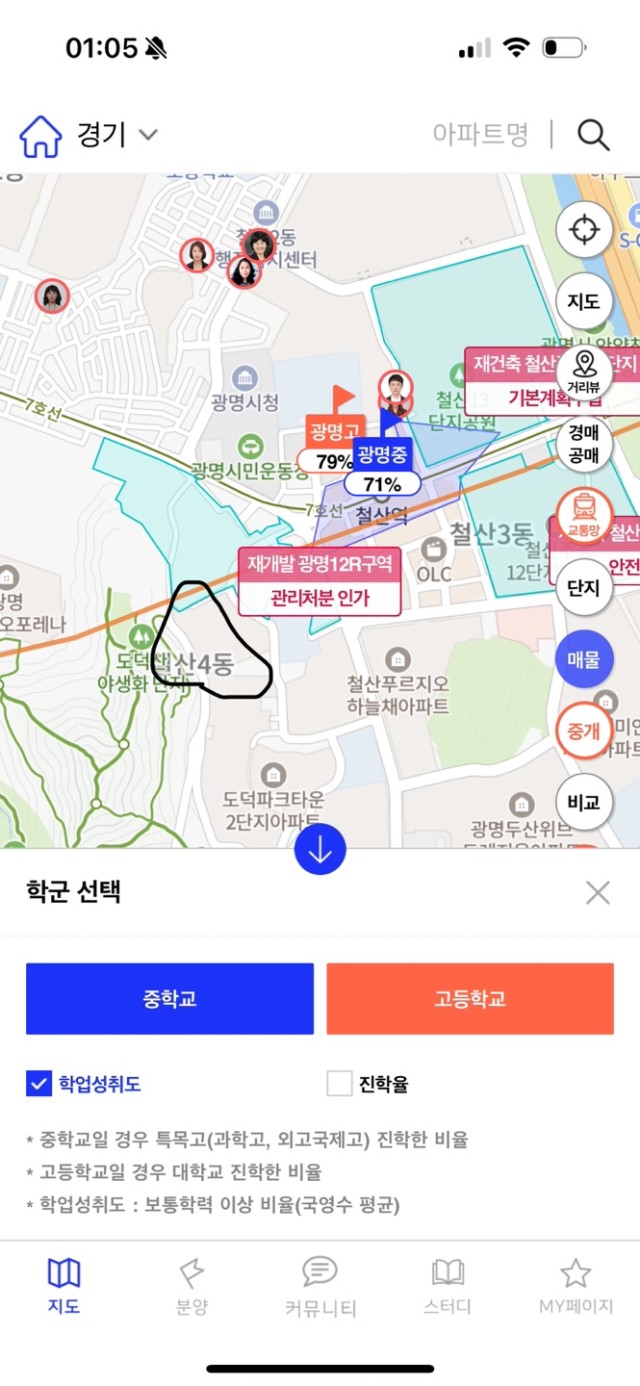Tap the 중개 button

click(x=584, y=731)
